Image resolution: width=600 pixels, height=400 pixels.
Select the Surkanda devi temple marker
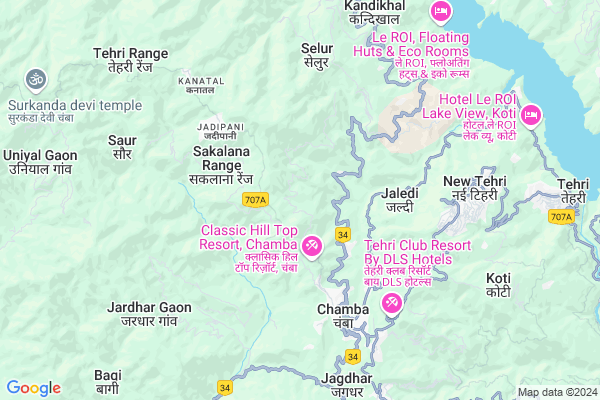35,78
